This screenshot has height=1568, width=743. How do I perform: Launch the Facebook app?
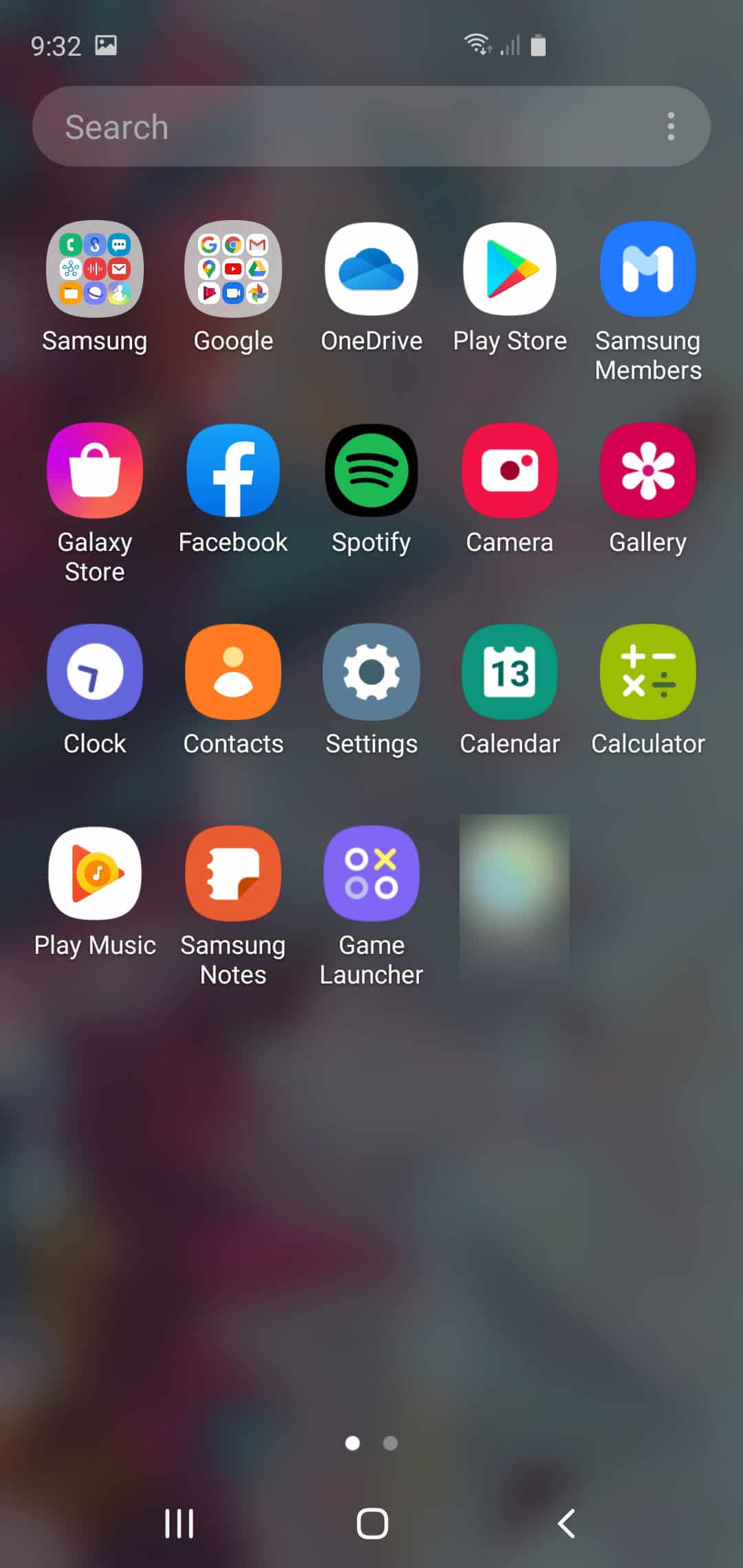tap(233, 470)
